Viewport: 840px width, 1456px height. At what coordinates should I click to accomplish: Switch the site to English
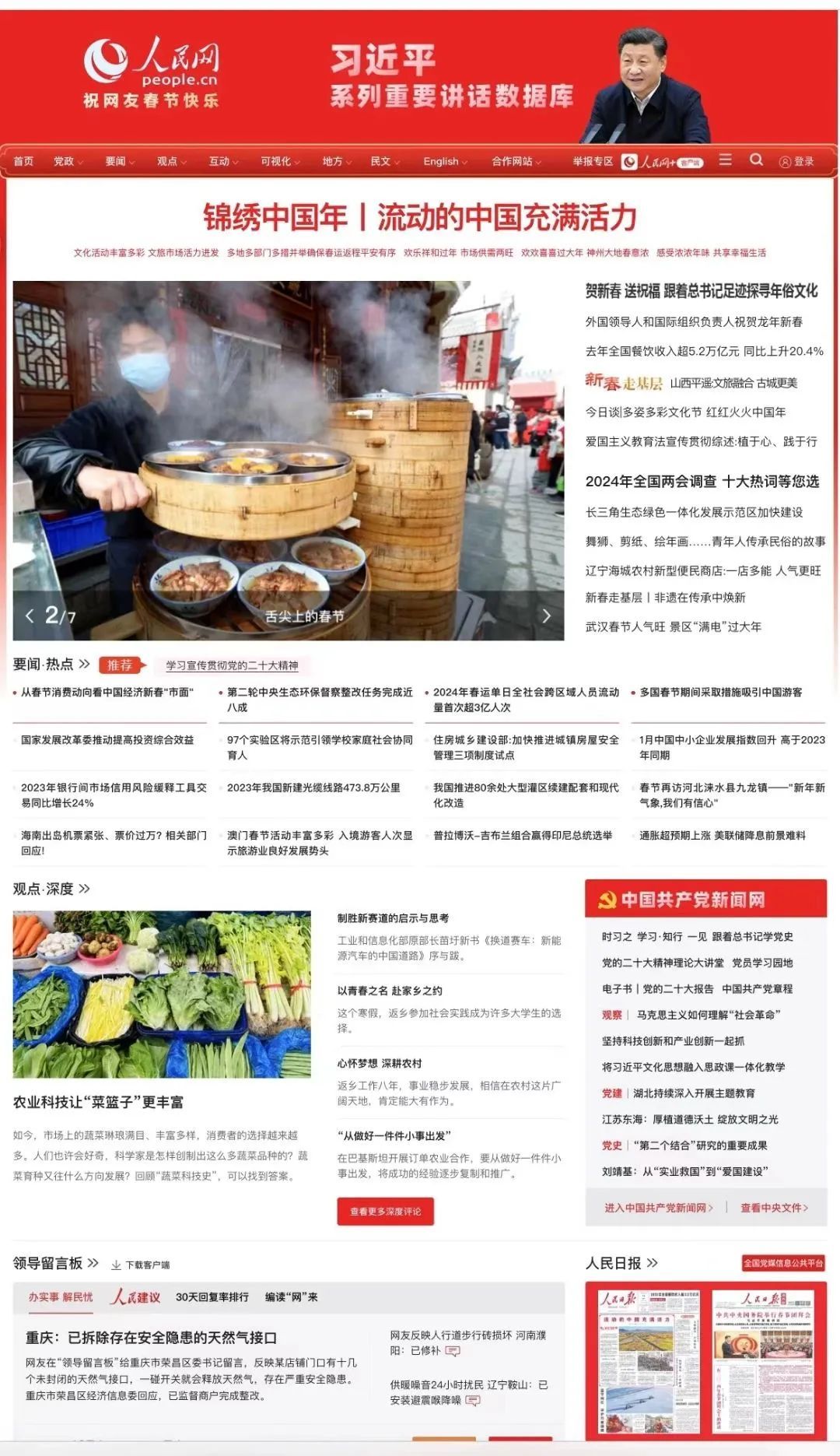(x=445, y=162)
